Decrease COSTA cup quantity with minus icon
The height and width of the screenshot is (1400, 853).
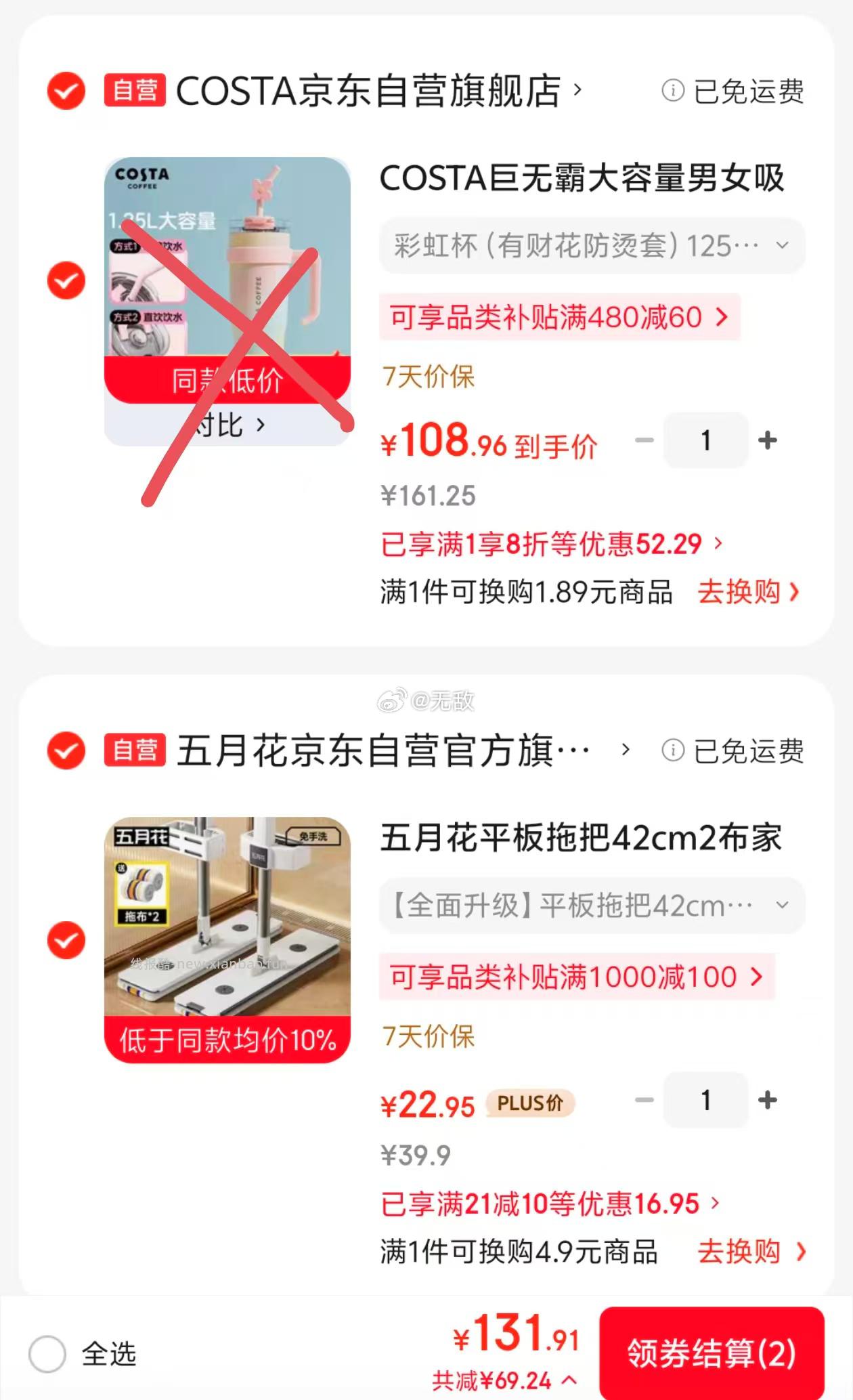click(642, 440)
